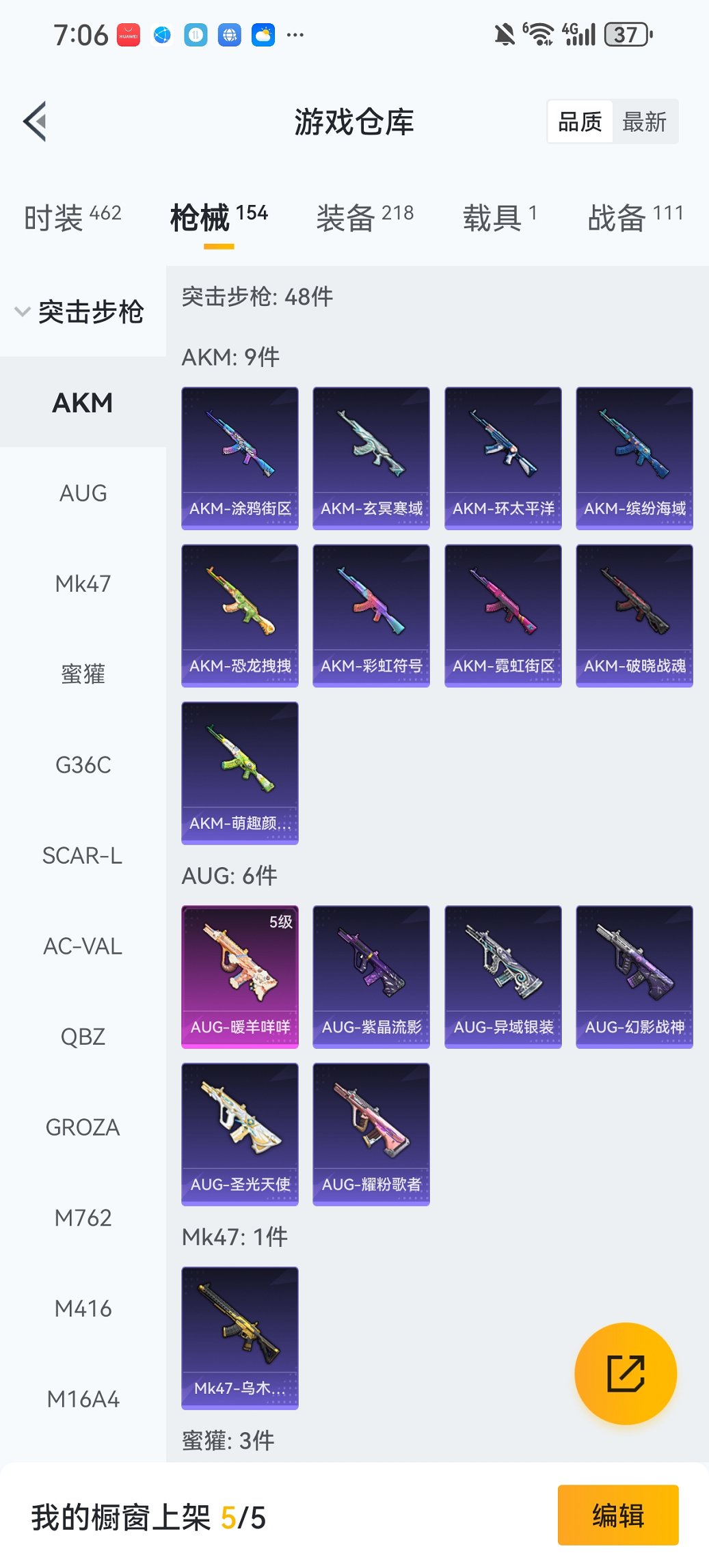This screenshot has width=709, height=1568.
Task: Select SCAR-L in the side list
Action: (x=83, y=855)
